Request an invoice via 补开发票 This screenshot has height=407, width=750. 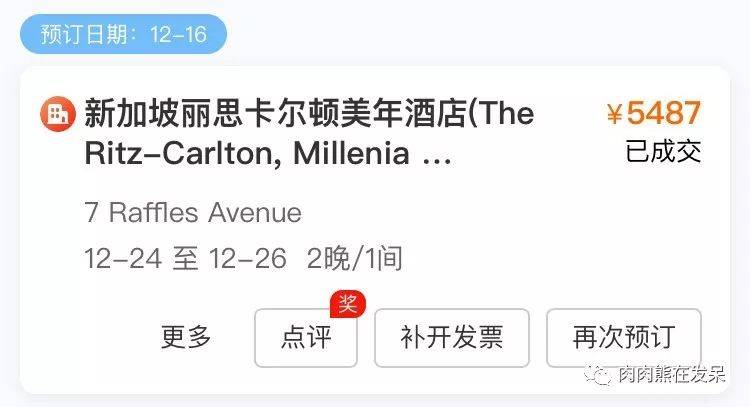[451, 338]
